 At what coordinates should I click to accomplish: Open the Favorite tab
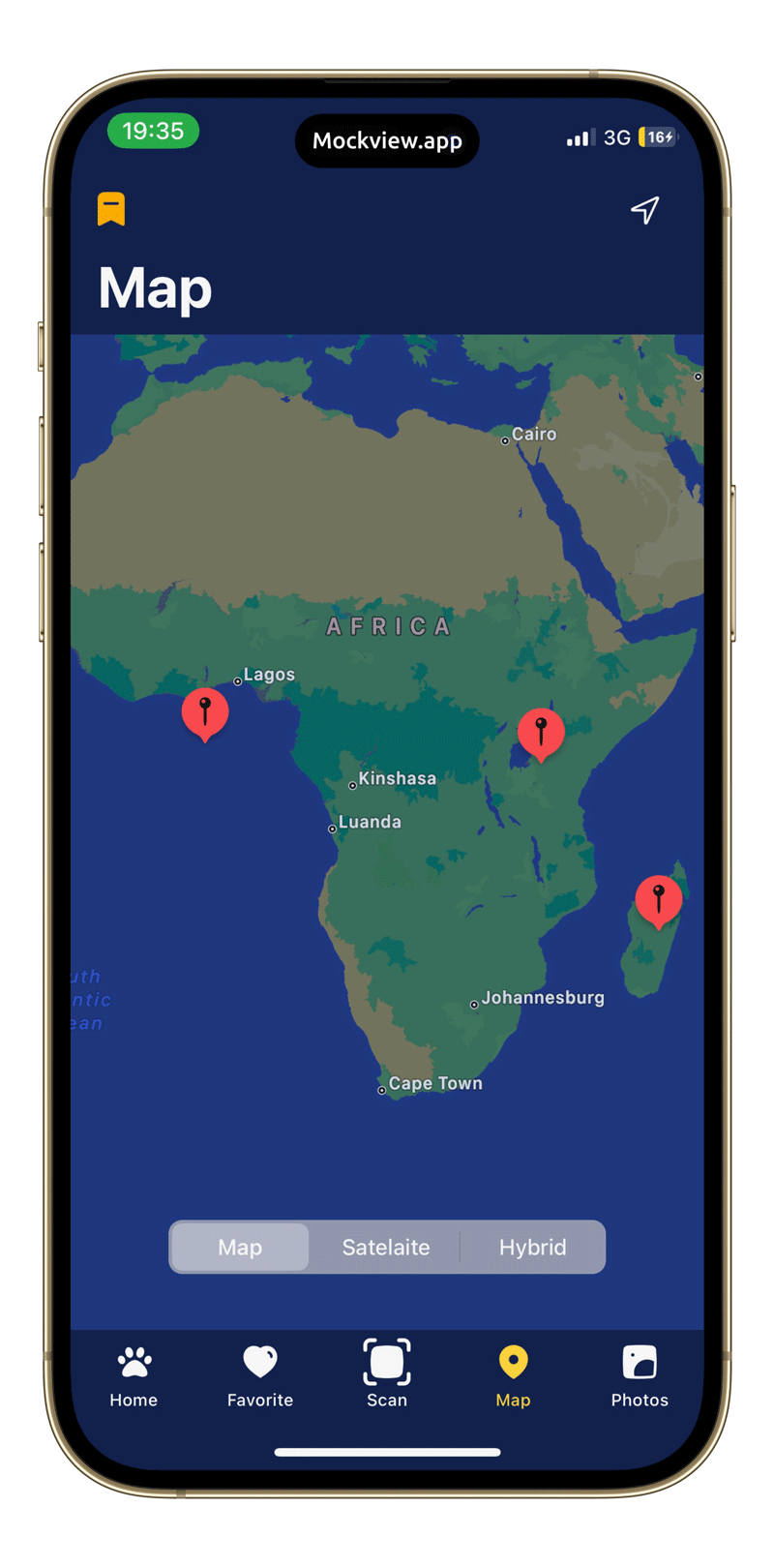tap(259, 1374)
